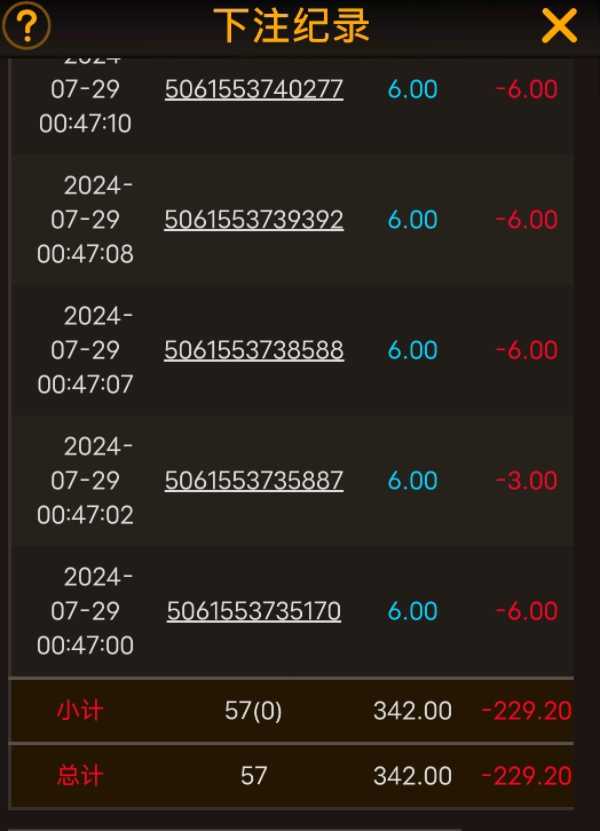The width and height of the screenshot is (600, 831).
Task: Open bet record 5061553735170
Action: click(x=254, y=611)
